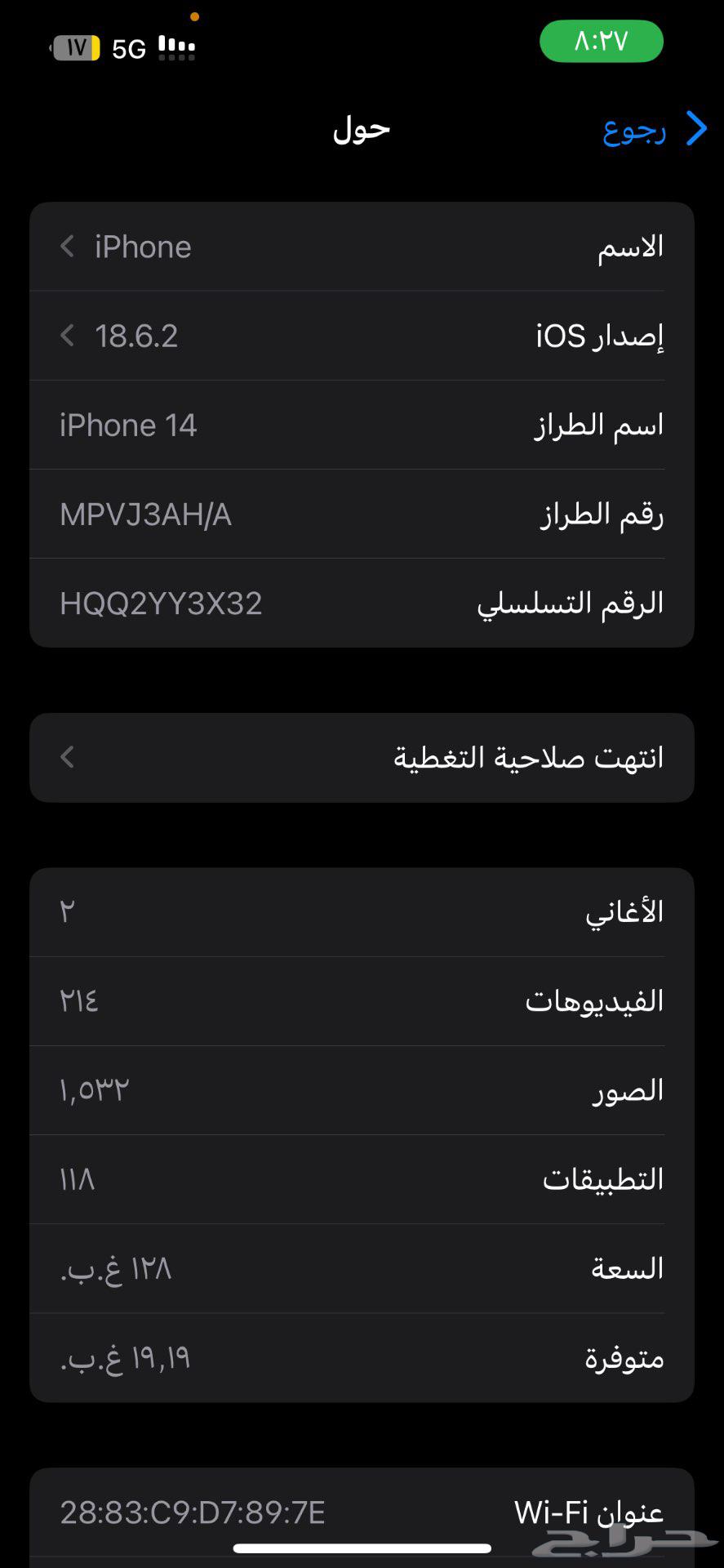This screenshot has height=1568, width=724.
Task: Select the الأغاني songs row
Action: tap(362, 912)
